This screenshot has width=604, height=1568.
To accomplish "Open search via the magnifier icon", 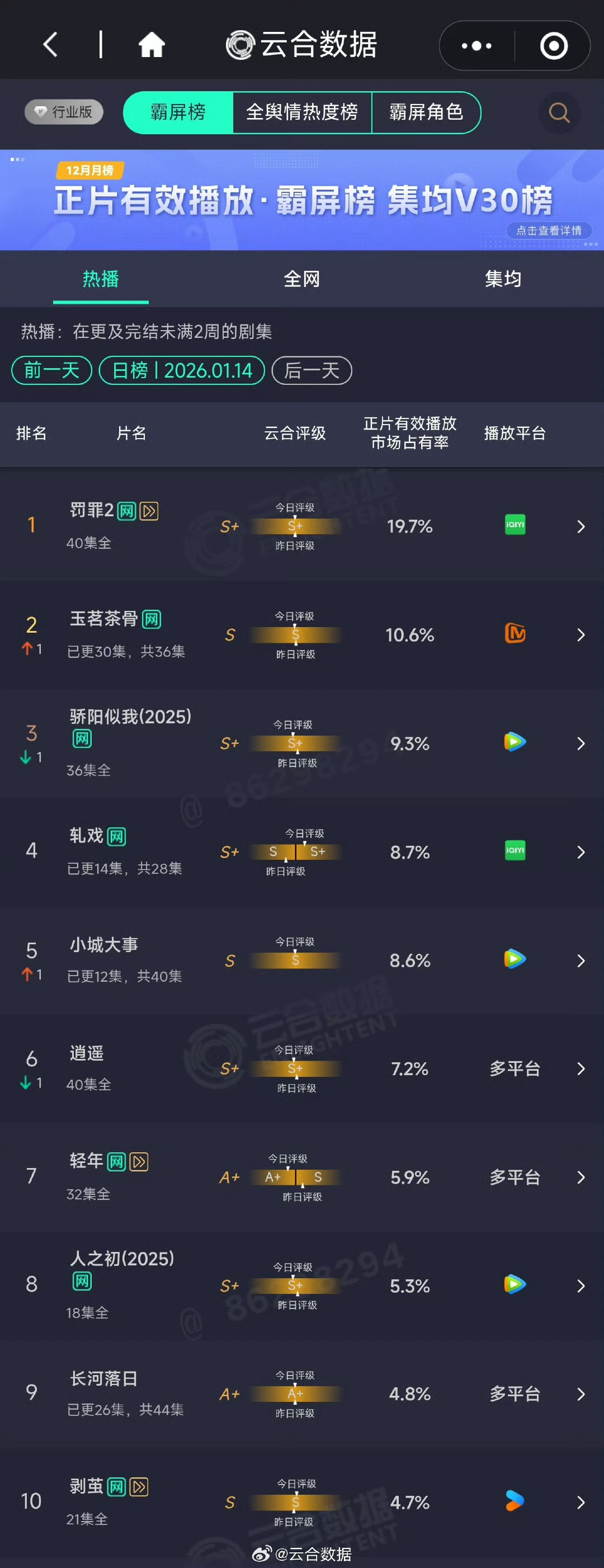I will [559, 112].
